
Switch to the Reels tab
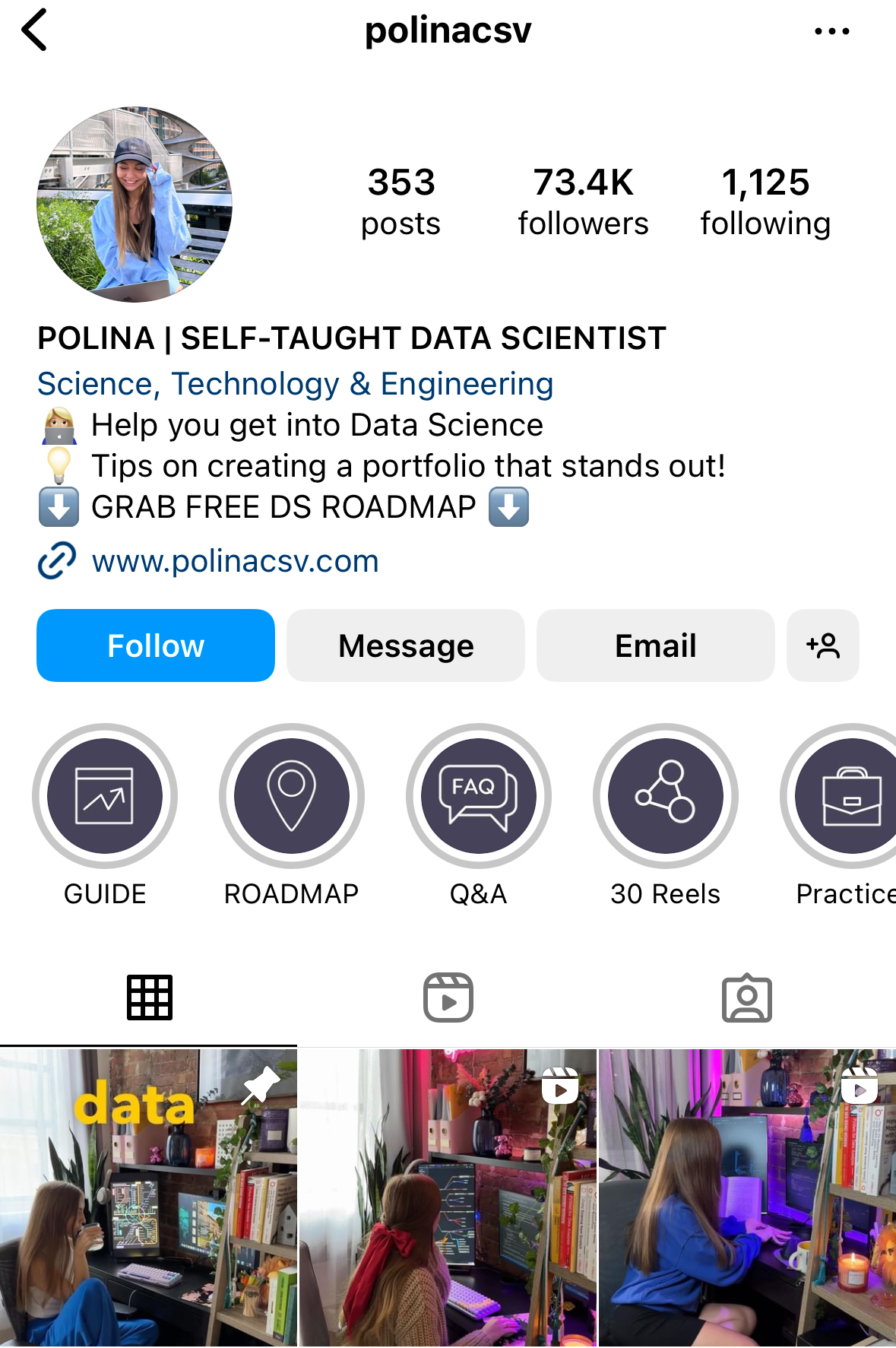tap(448, 997)
